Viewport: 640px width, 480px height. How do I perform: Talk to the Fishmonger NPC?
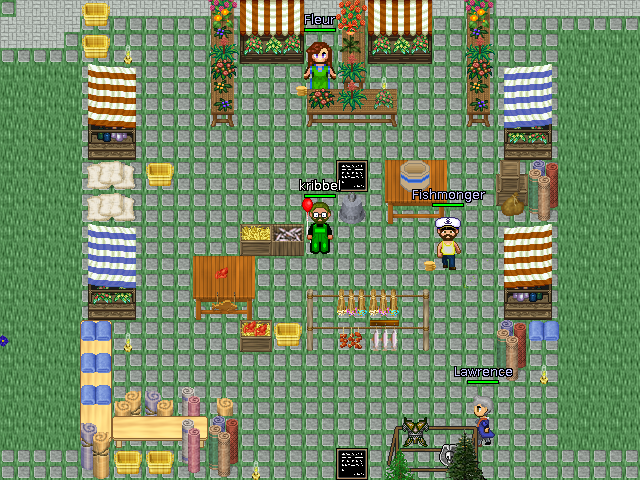[448, 243]
